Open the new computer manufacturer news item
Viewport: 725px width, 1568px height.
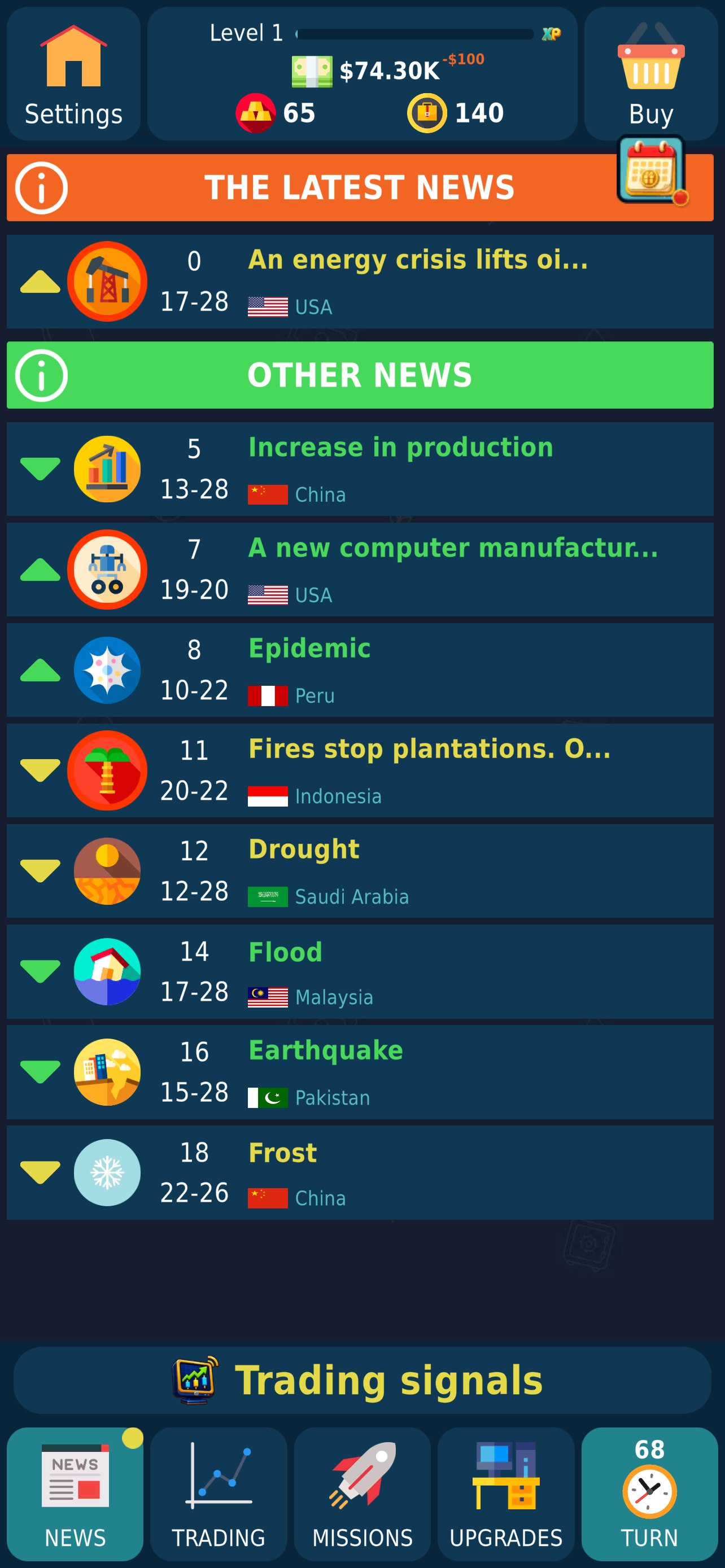coord(360,570)
